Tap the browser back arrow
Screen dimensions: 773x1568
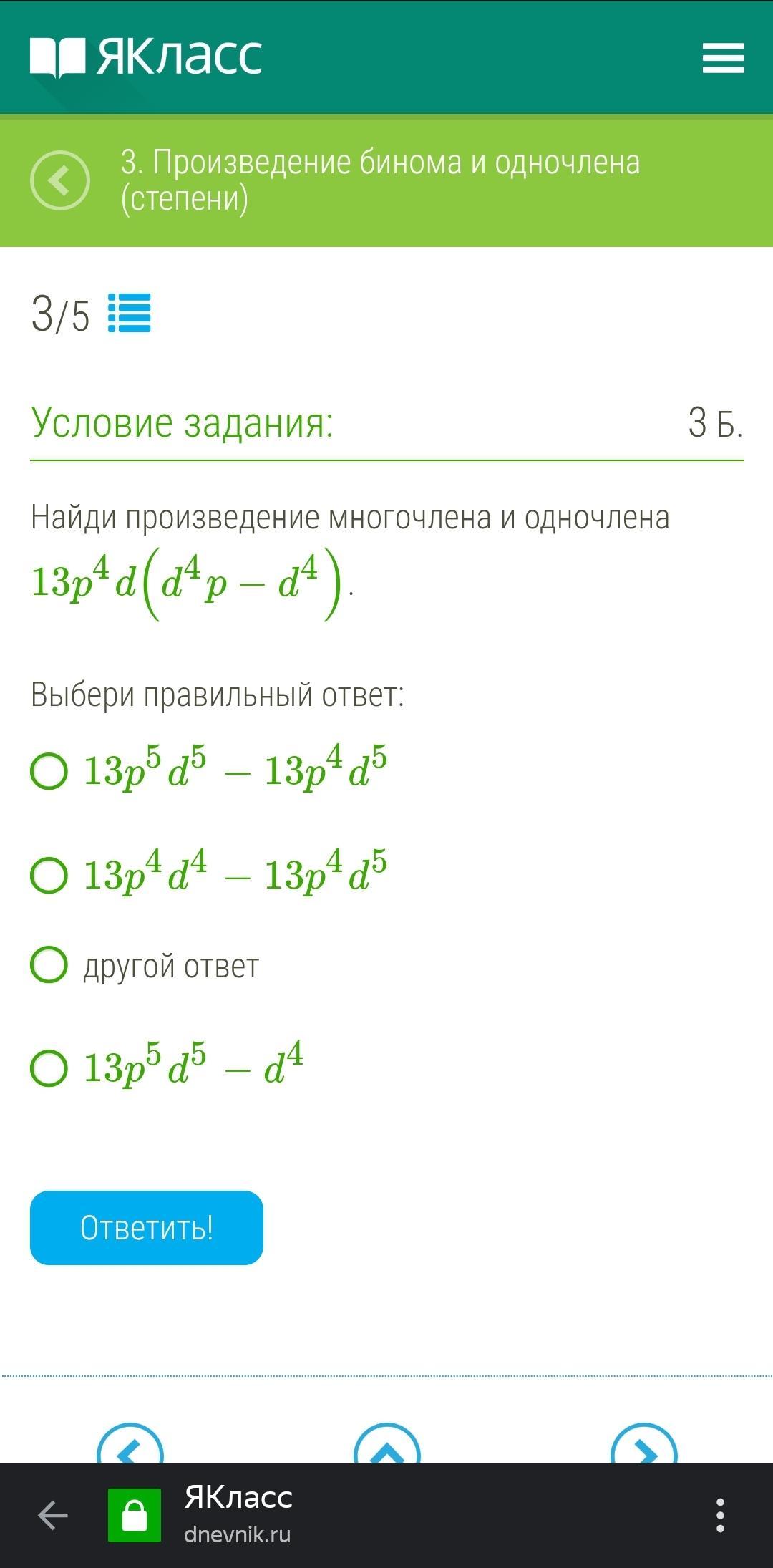click(x=52, y=1515)
